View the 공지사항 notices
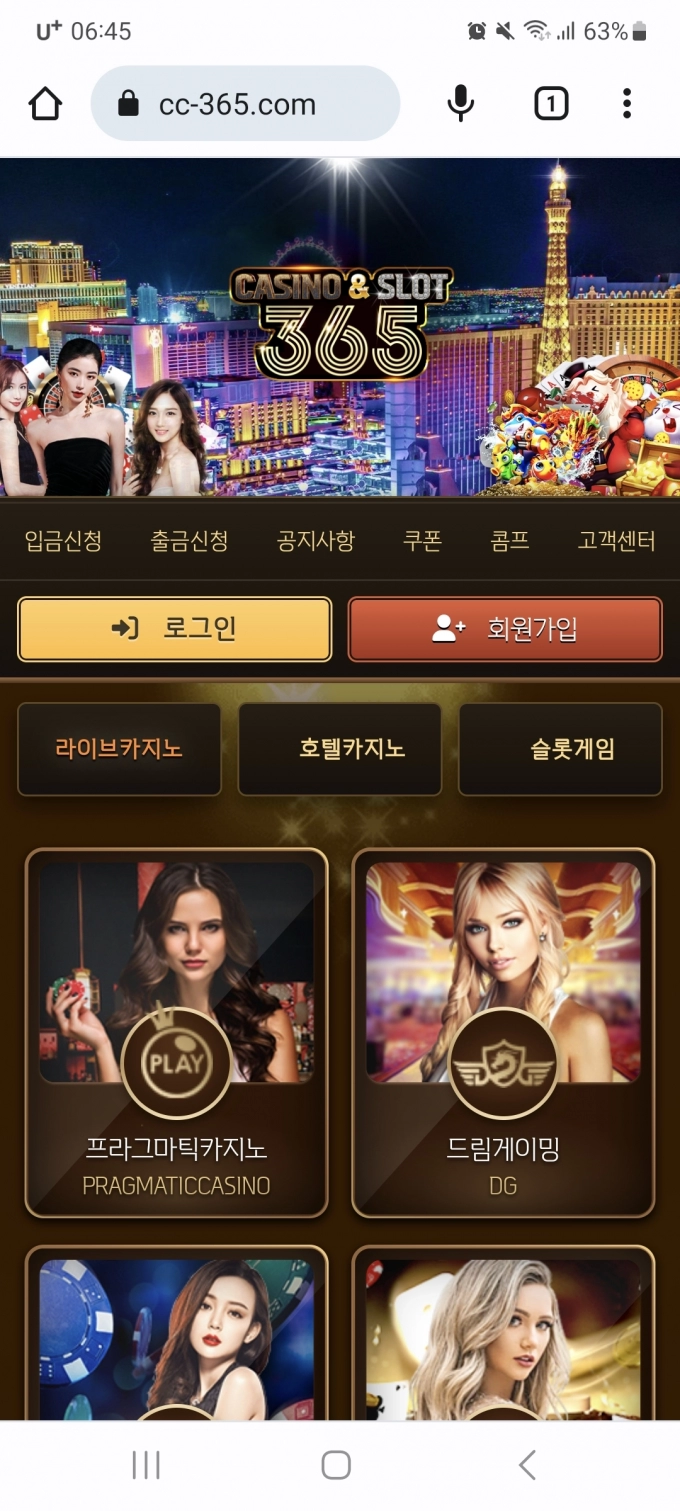 point(315,541)
